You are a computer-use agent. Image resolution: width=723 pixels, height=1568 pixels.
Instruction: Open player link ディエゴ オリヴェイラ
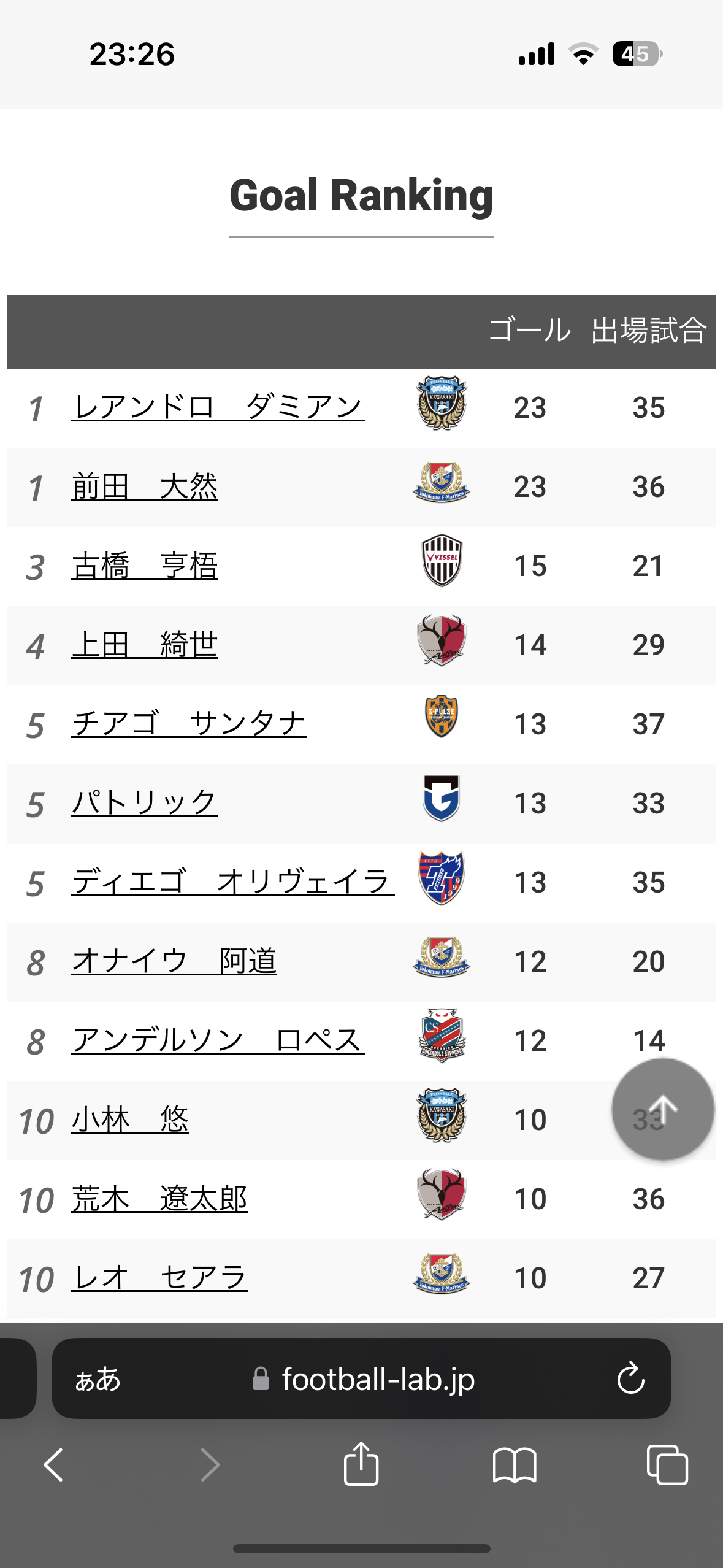[233, 882]
